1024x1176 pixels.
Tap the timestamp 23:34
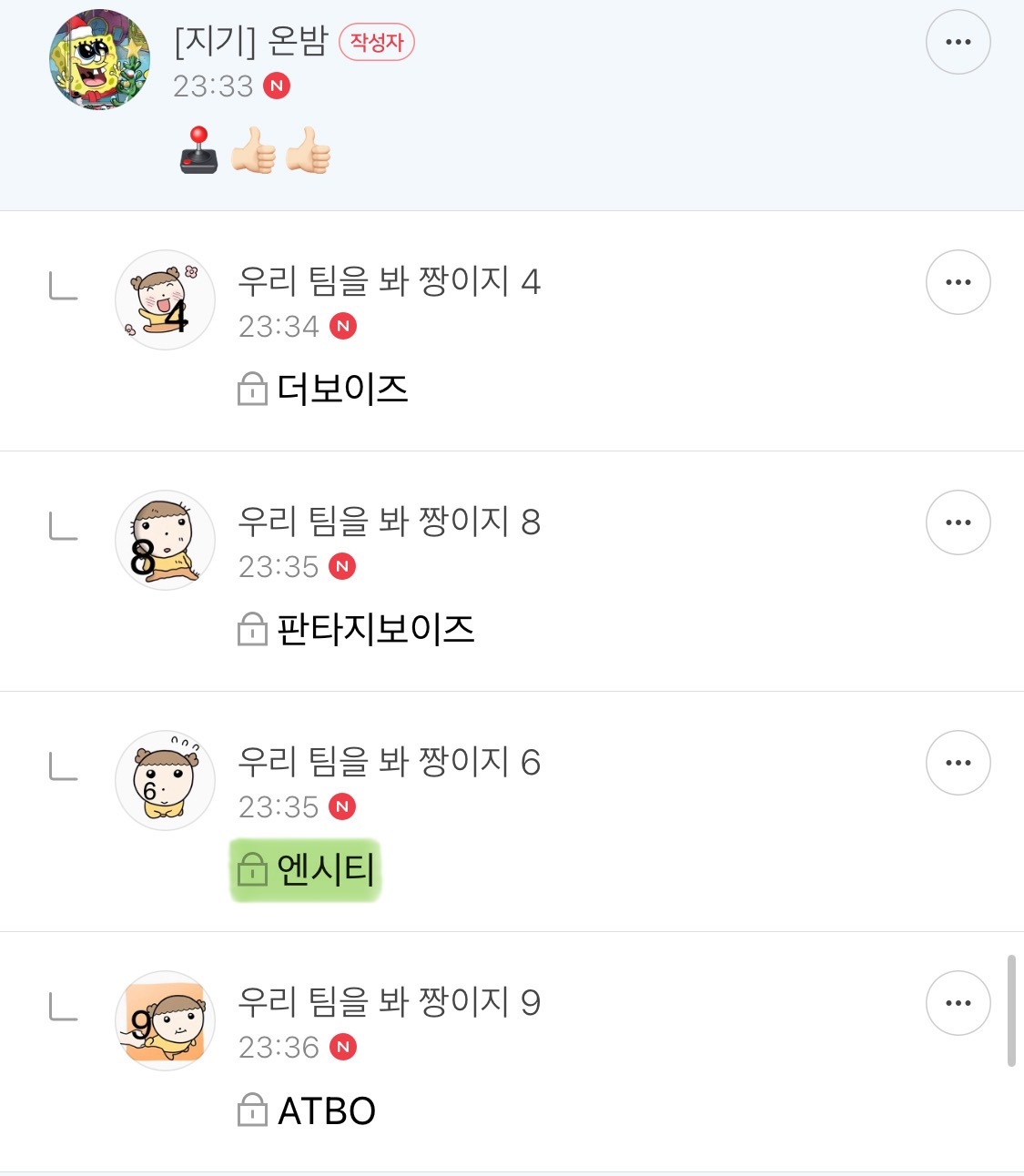coord(278,325)
